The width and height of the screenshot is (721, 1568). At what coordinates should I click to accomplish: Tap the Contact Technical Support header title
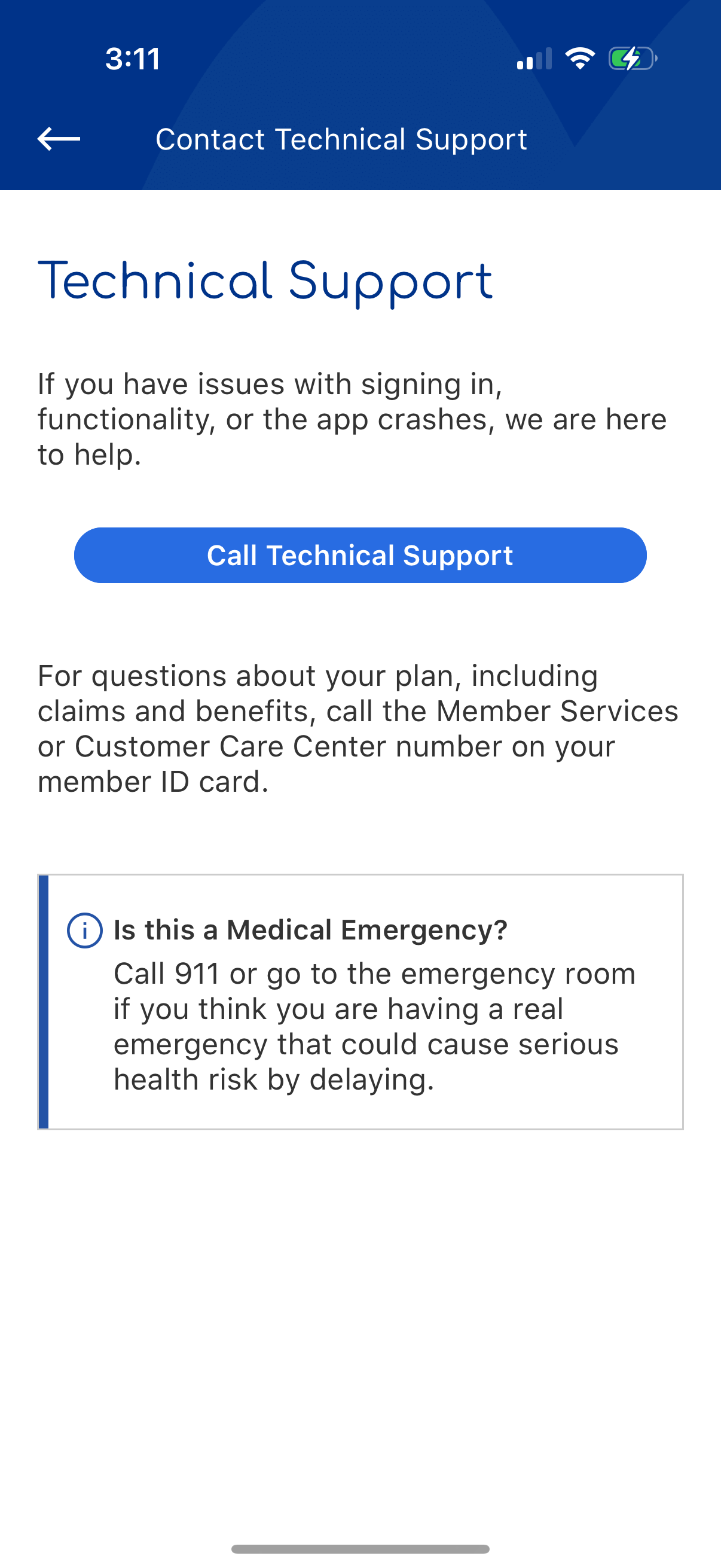point(341,139)
